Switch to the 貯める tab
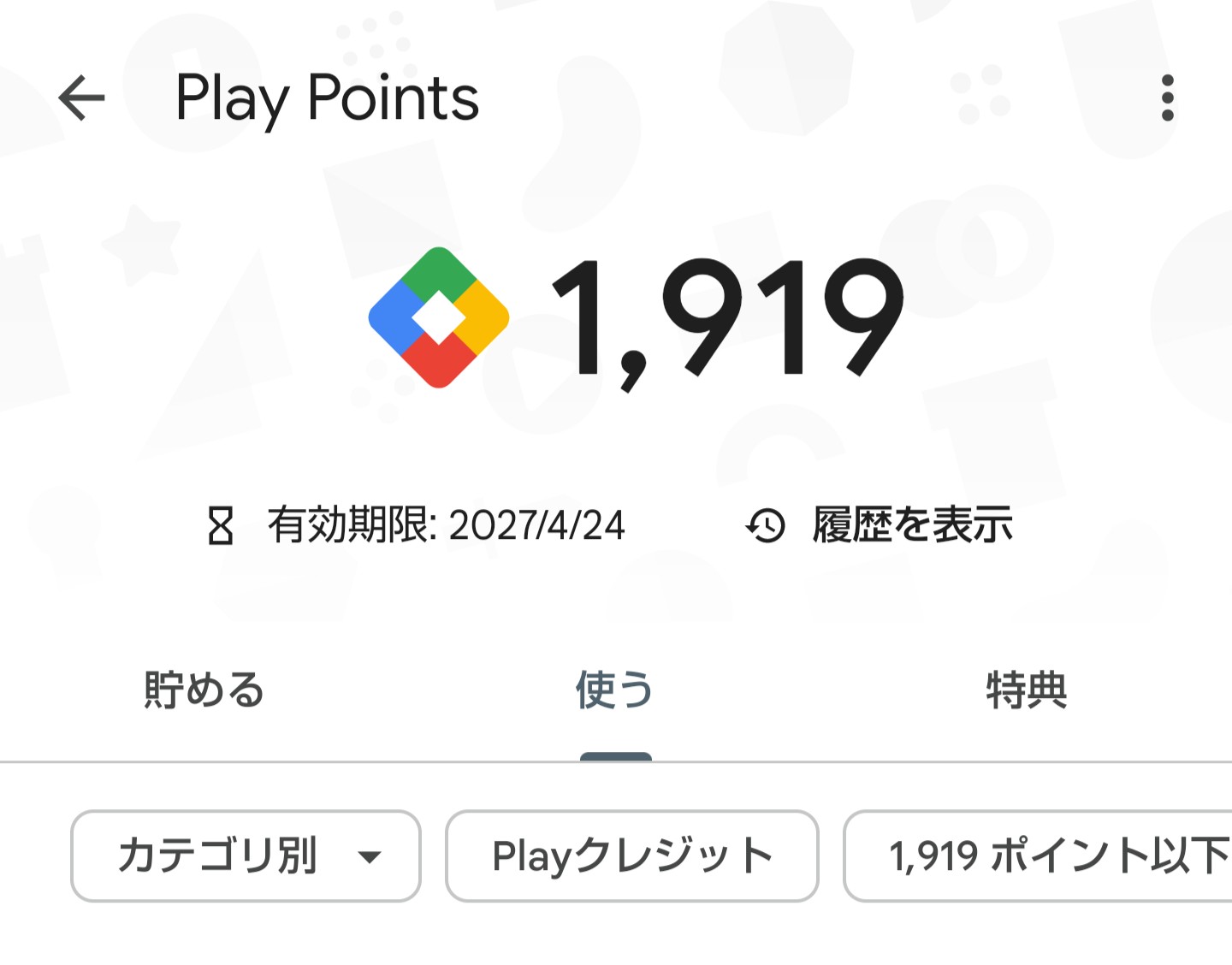The height and width of the screenshot is (965, 1232). click(x=204, y=690)
